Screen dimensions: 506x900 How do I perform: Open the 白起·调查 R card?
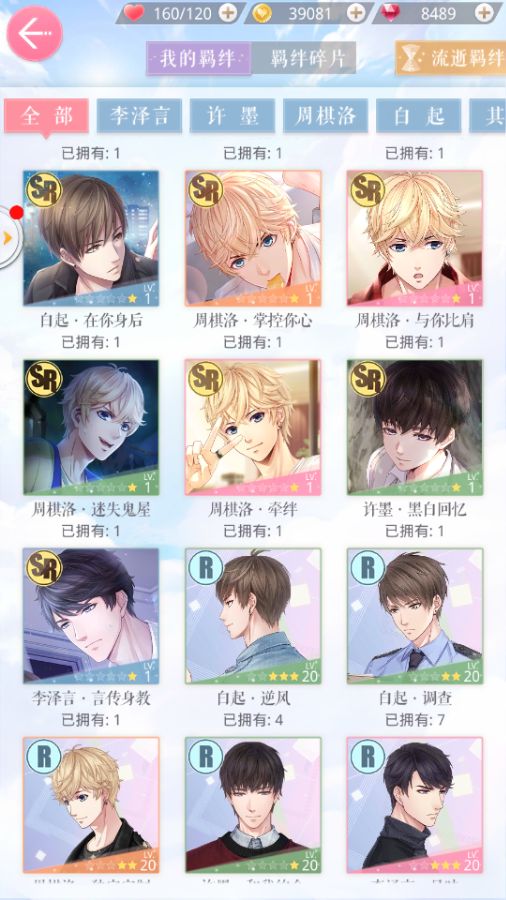tap(415, 616)
